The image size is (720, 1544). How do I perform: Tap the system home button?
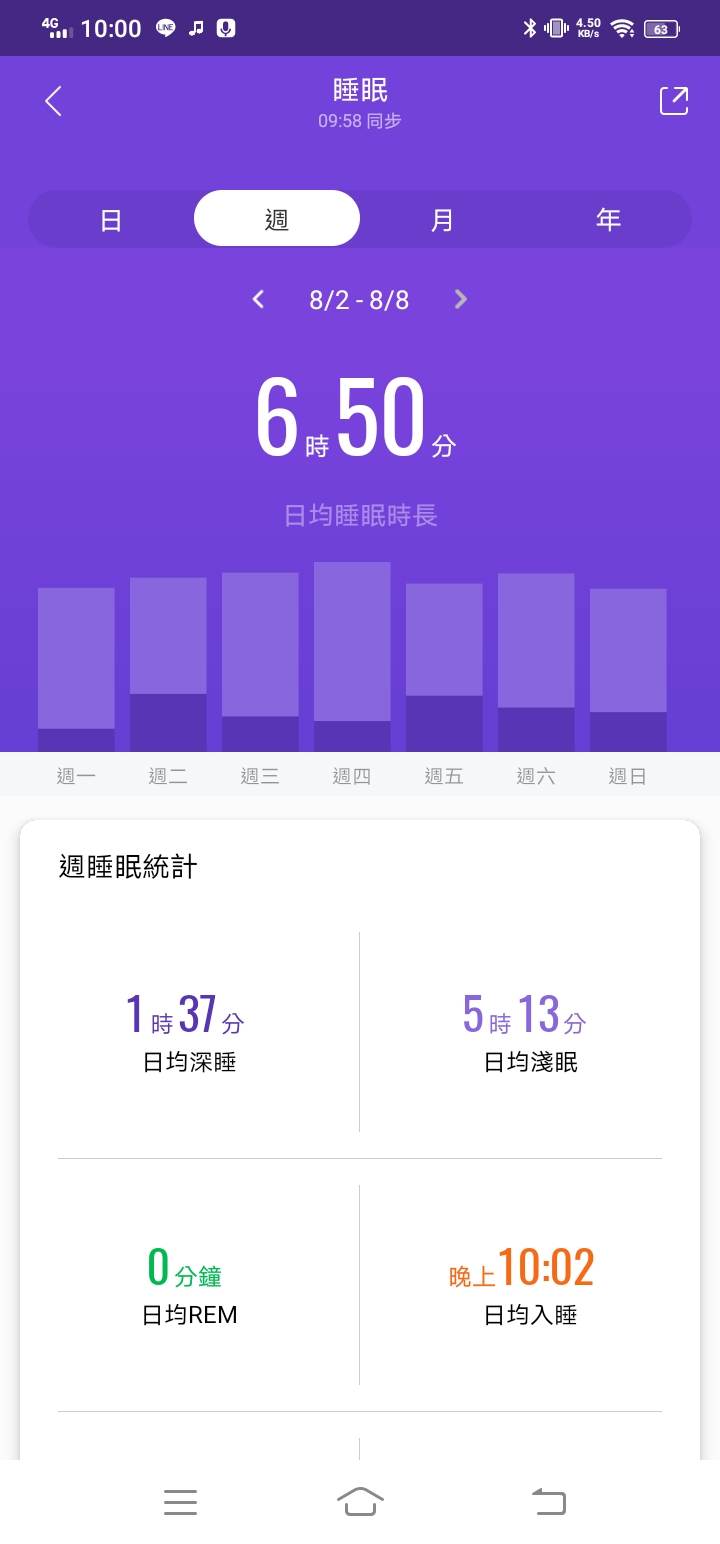(x=361, y=1502)
